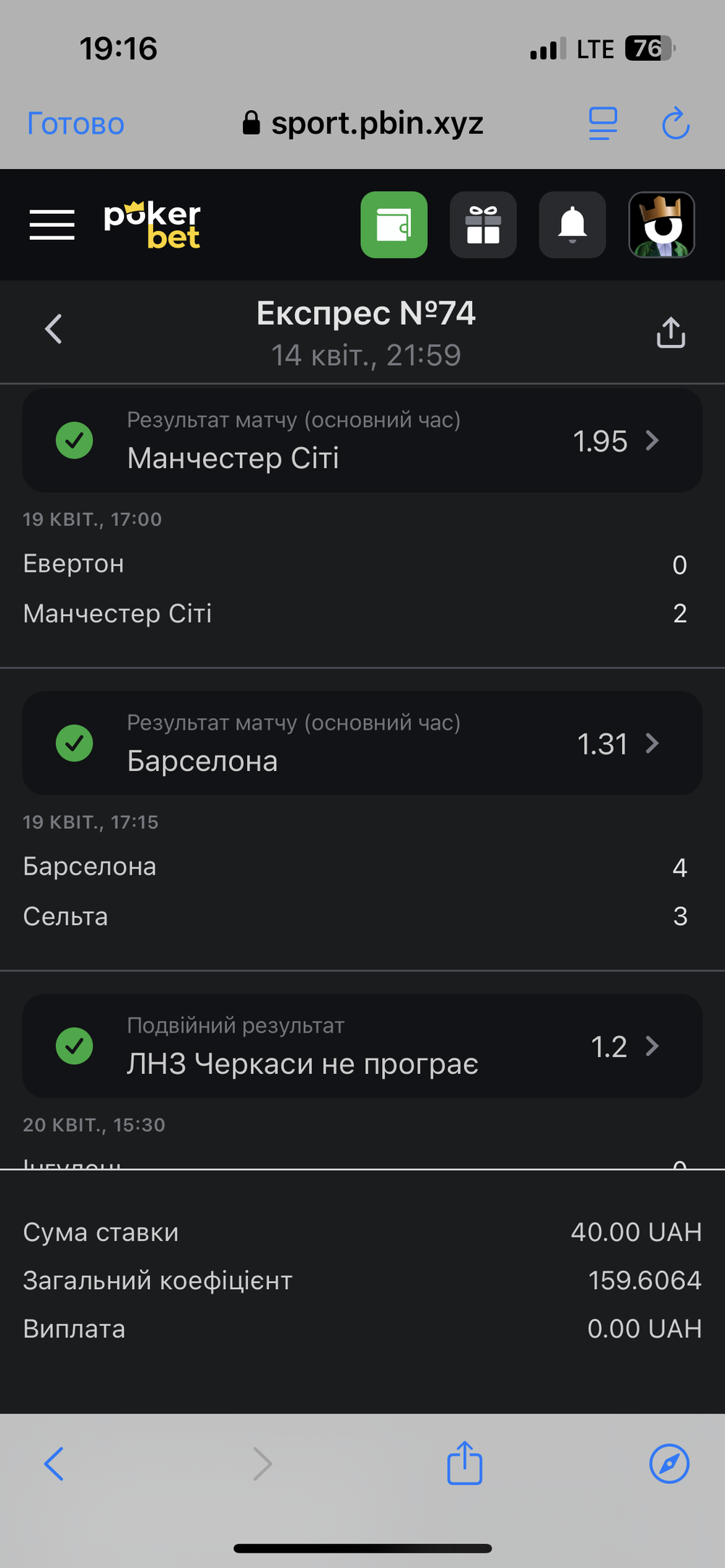
Task: Tap Готово to close the browser view
Action: (x=76, y=124)
